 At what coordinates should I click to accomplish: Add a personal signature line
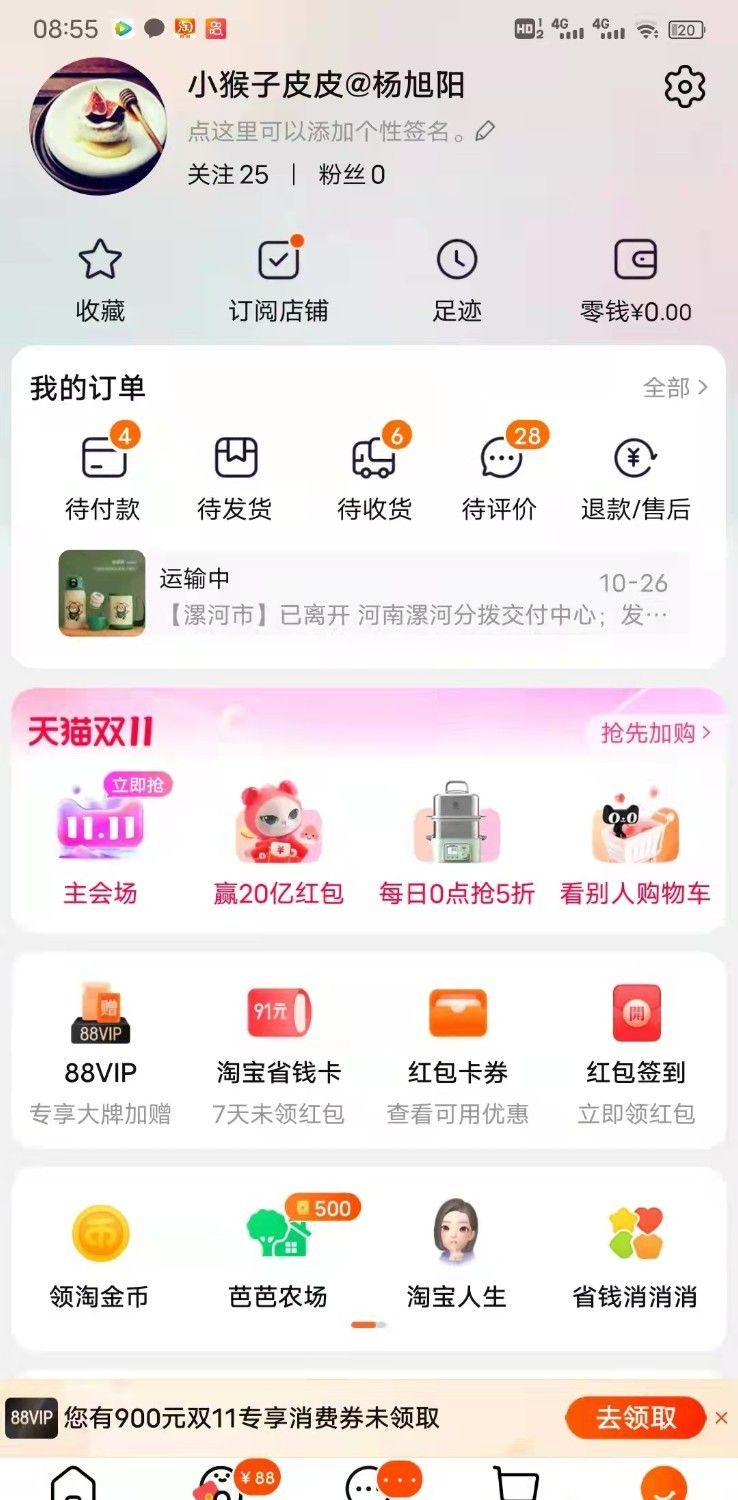pos(340,132)
